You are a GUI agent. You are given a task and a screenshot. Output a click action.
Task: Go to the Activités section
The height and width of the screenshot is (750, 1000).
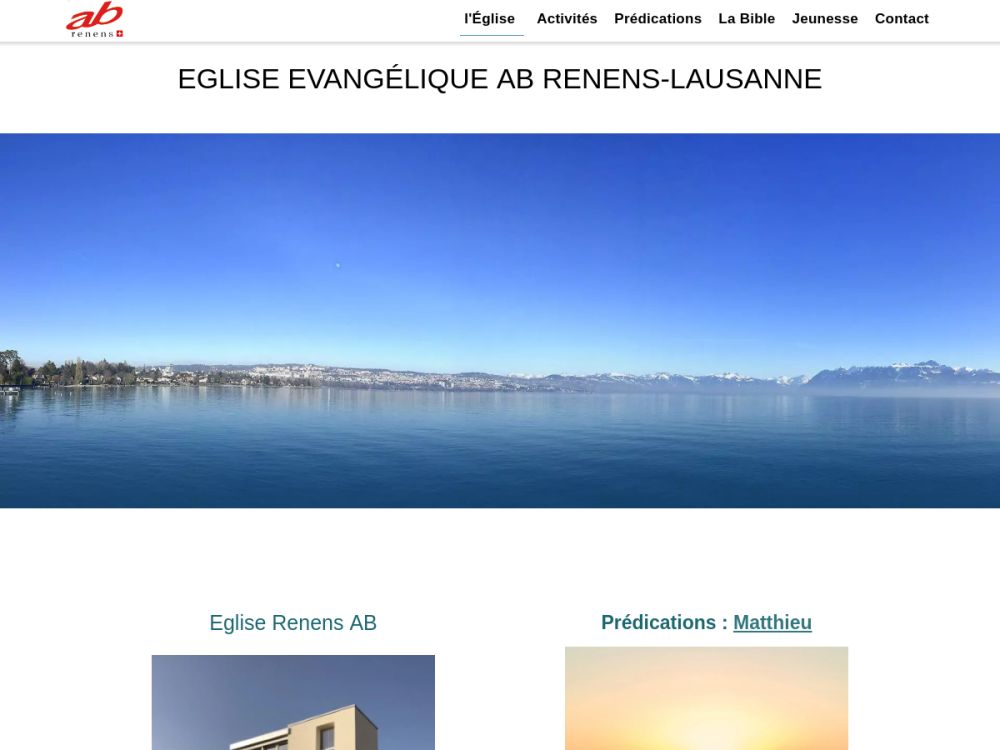point(567,19)
